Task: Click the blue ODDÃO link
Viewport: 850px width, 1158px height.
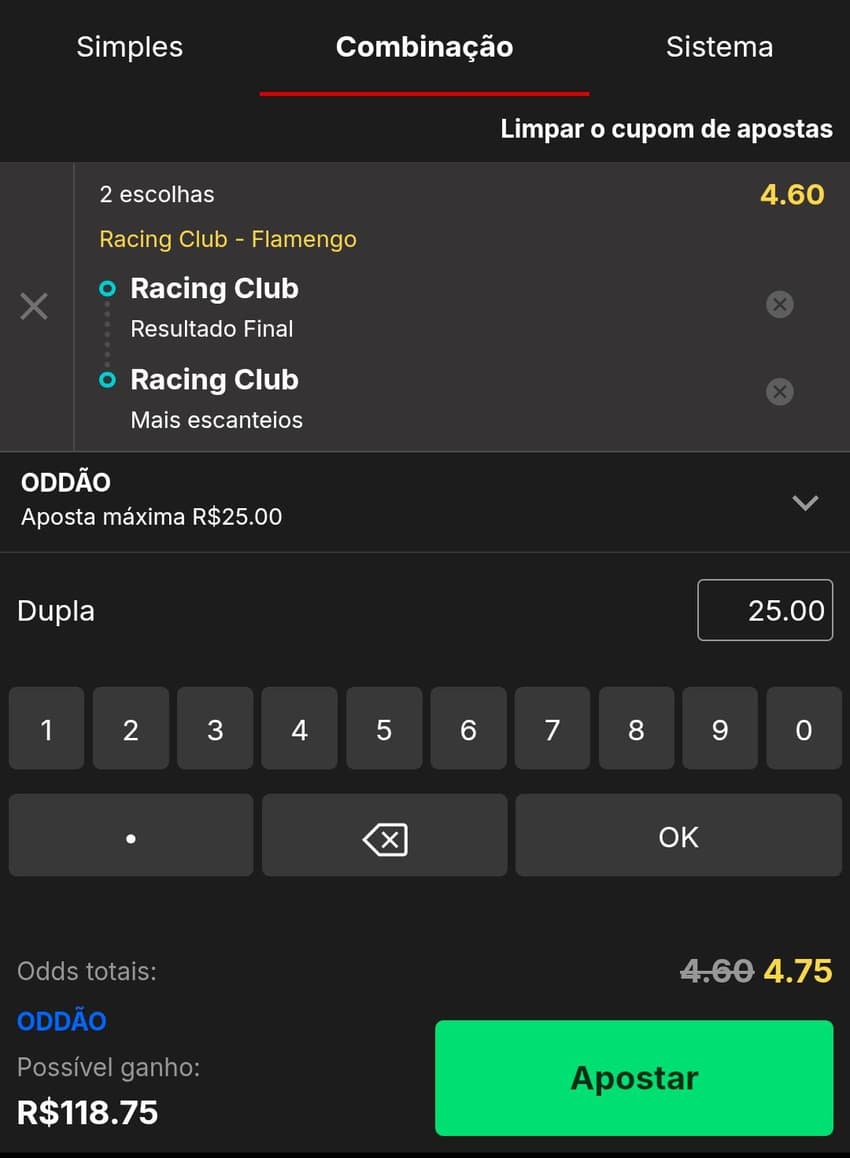Action: [x=61, y=1021]
